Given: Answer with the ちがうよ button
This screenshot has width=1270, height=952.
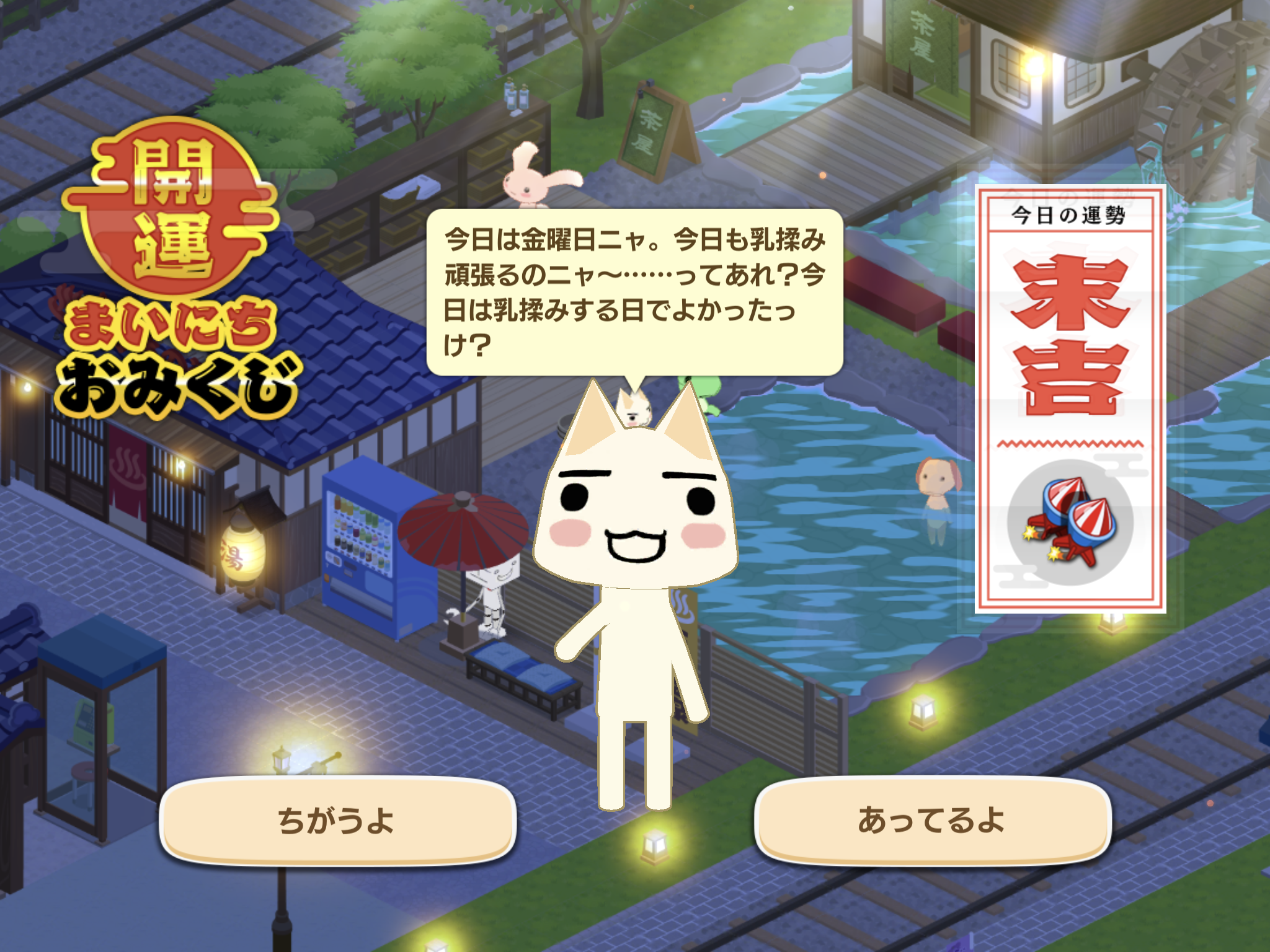Looking at the screenshot, I should click(x=338, y=821).
